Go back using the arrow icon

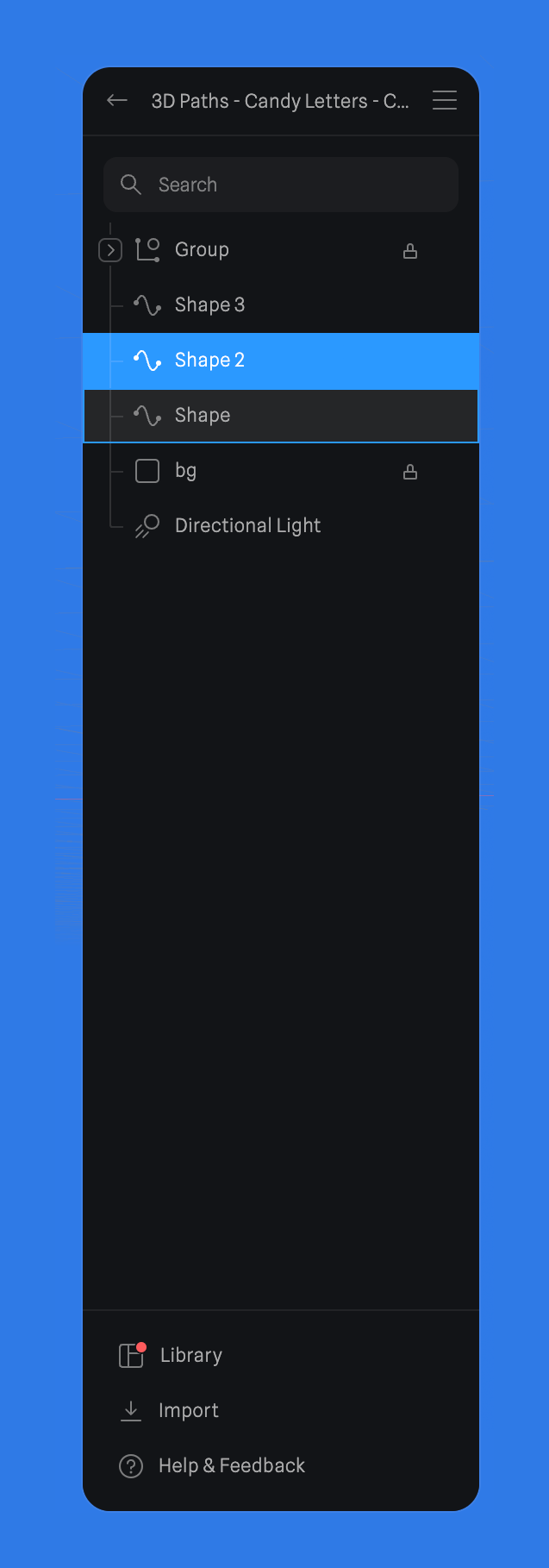117,101
